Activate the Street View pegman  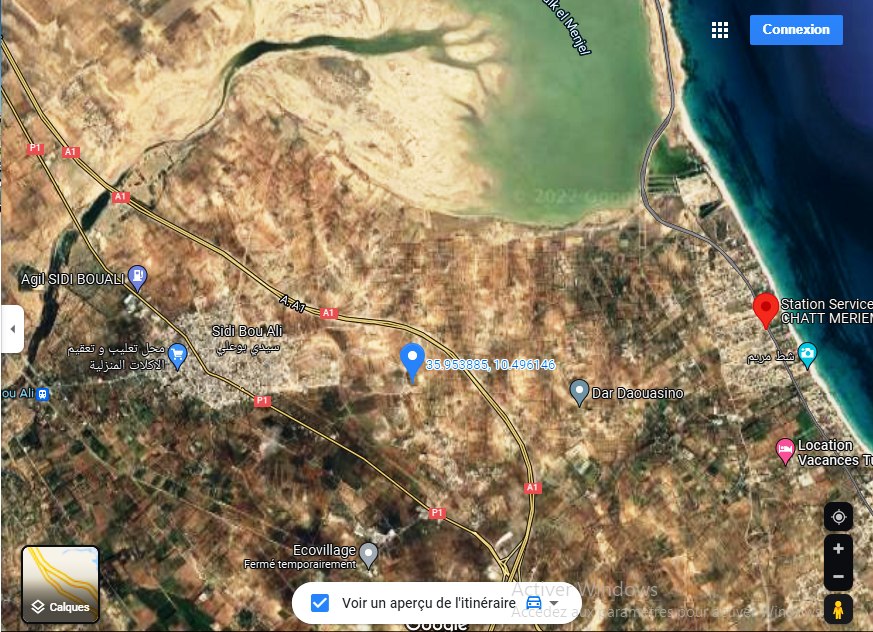coord(838,609)
